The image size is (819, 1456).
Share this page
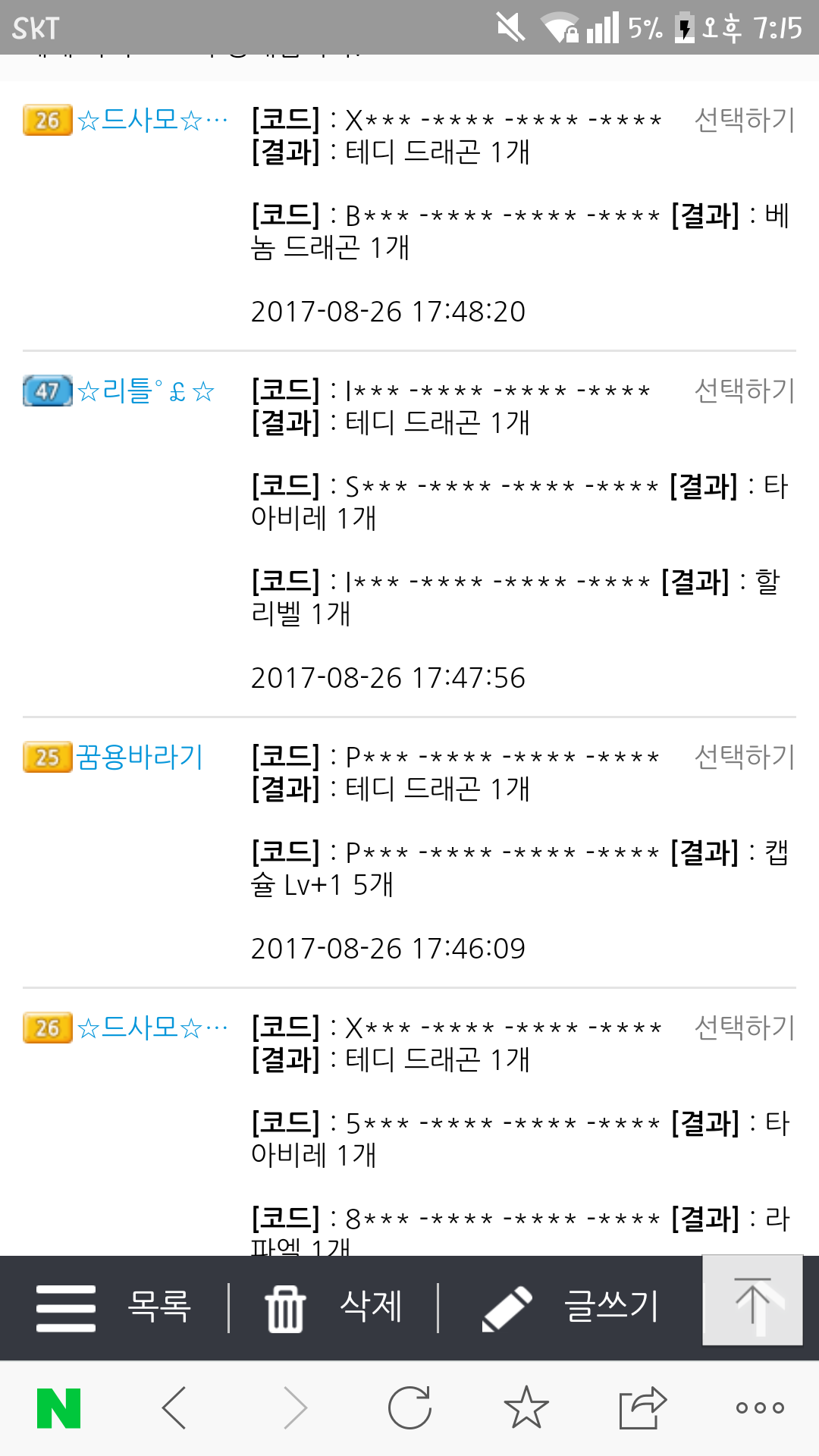[x=642, y=1408]
